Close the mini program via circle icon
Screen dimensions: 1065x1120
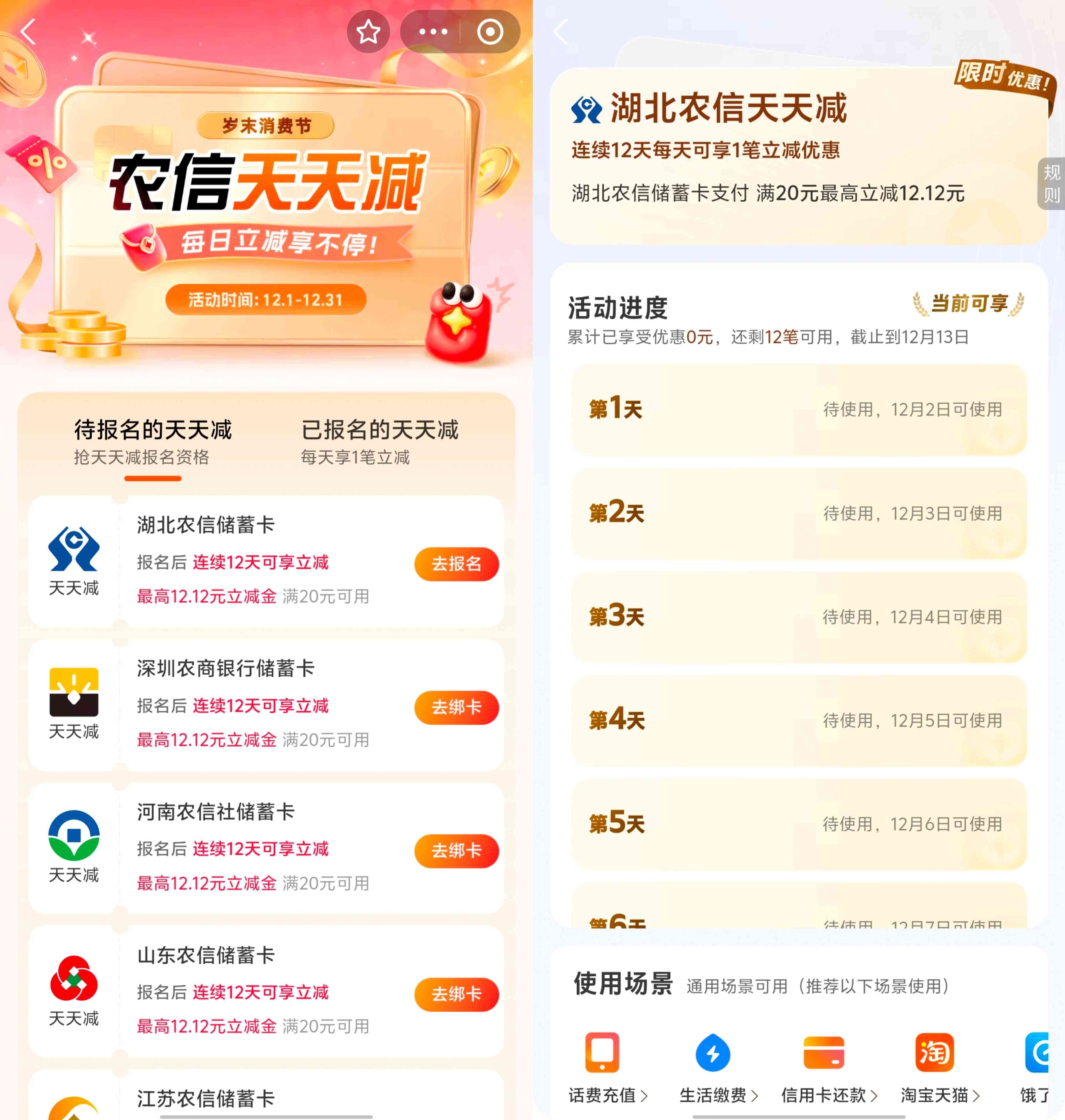(490, 32)
